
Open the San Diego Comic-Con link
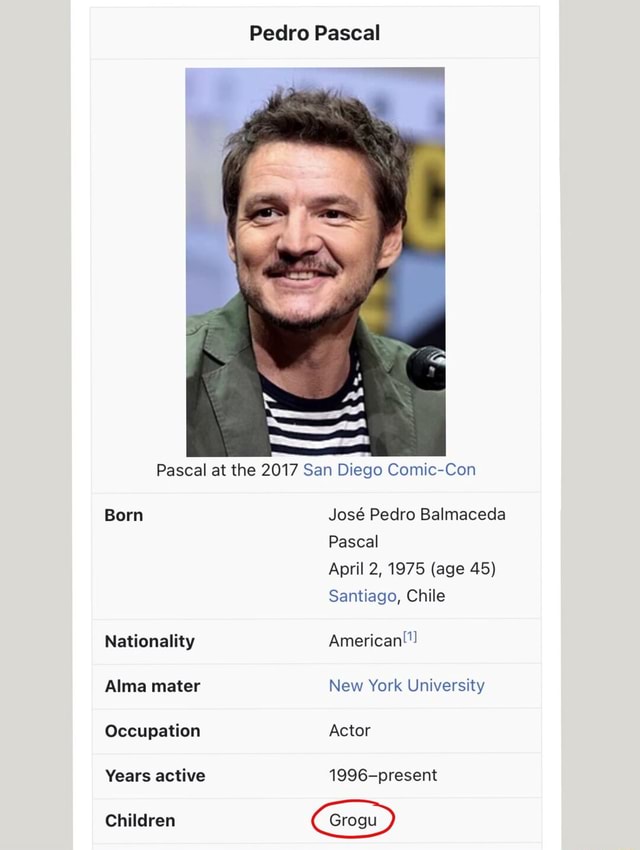pyautogui.click(x=389, y=470)
